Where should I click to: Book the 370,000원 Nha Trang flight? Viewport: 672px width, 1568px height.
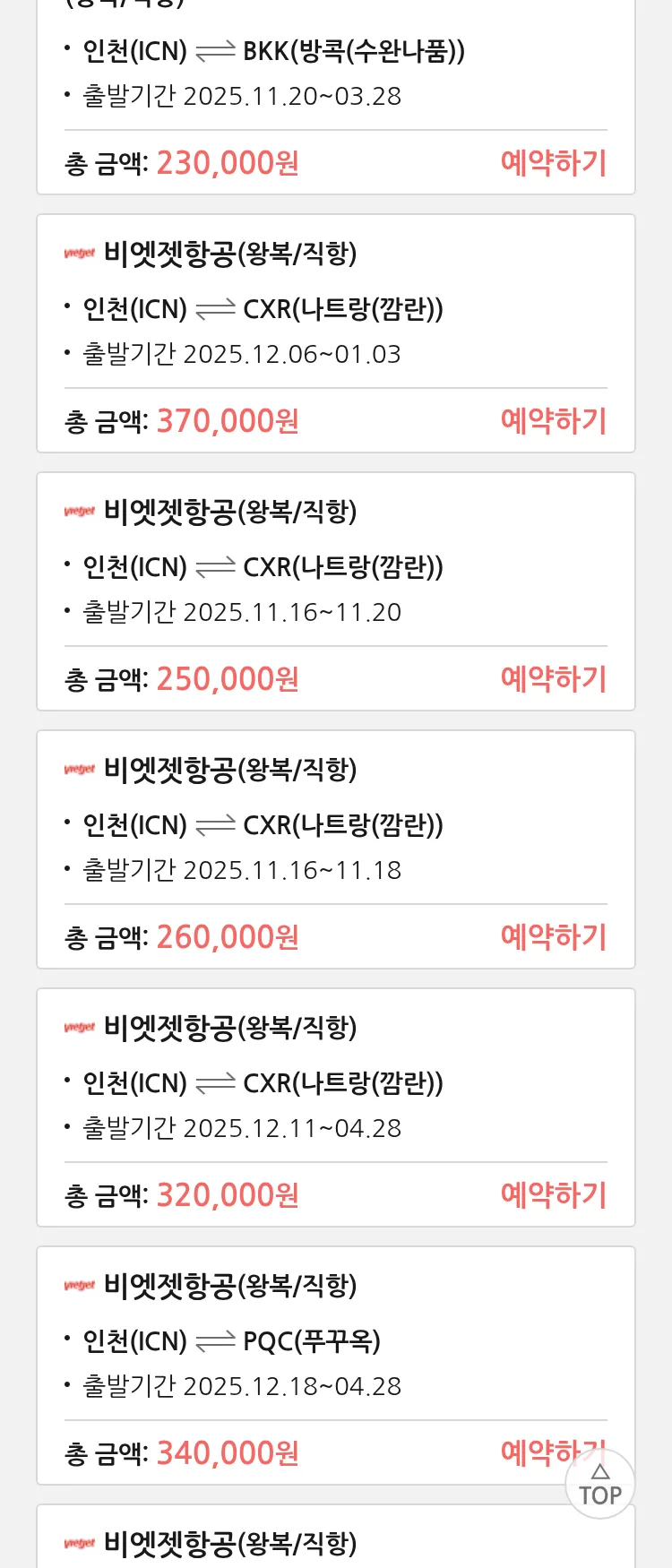coord(553,421)
